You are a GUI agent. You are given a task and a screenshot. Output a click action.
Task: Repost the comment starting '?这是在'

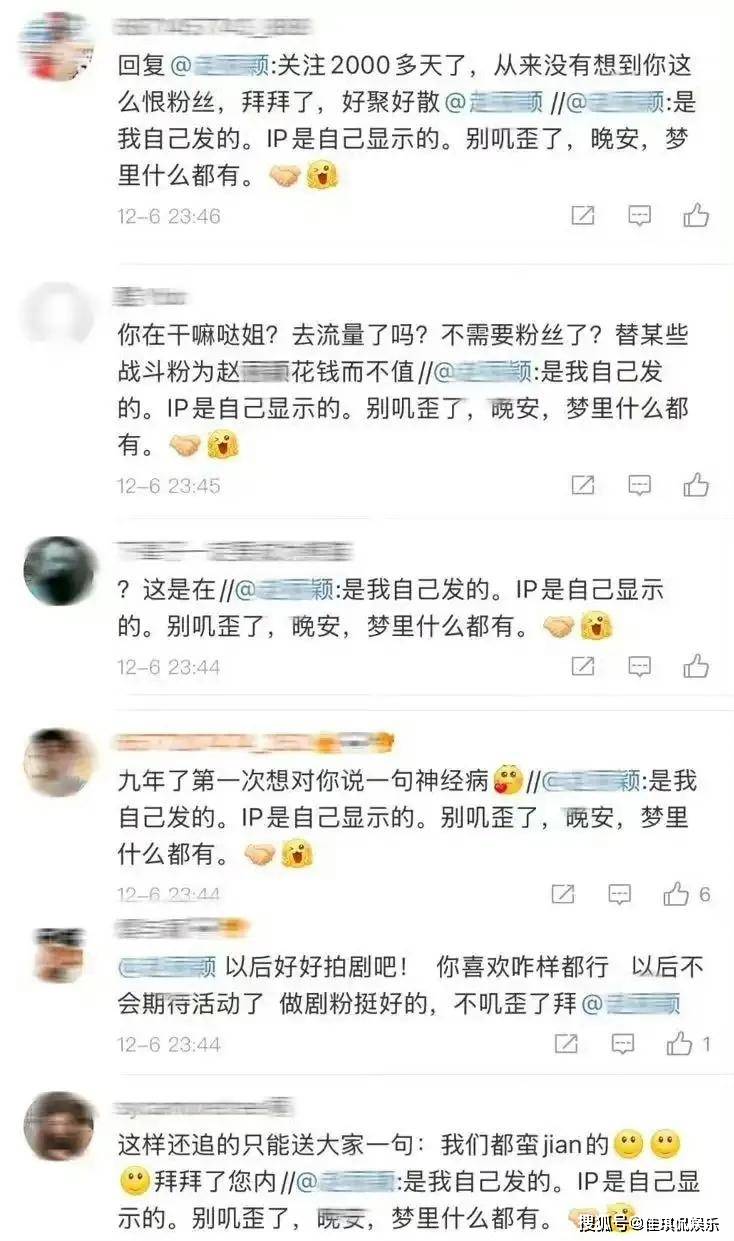pos(582,666)
